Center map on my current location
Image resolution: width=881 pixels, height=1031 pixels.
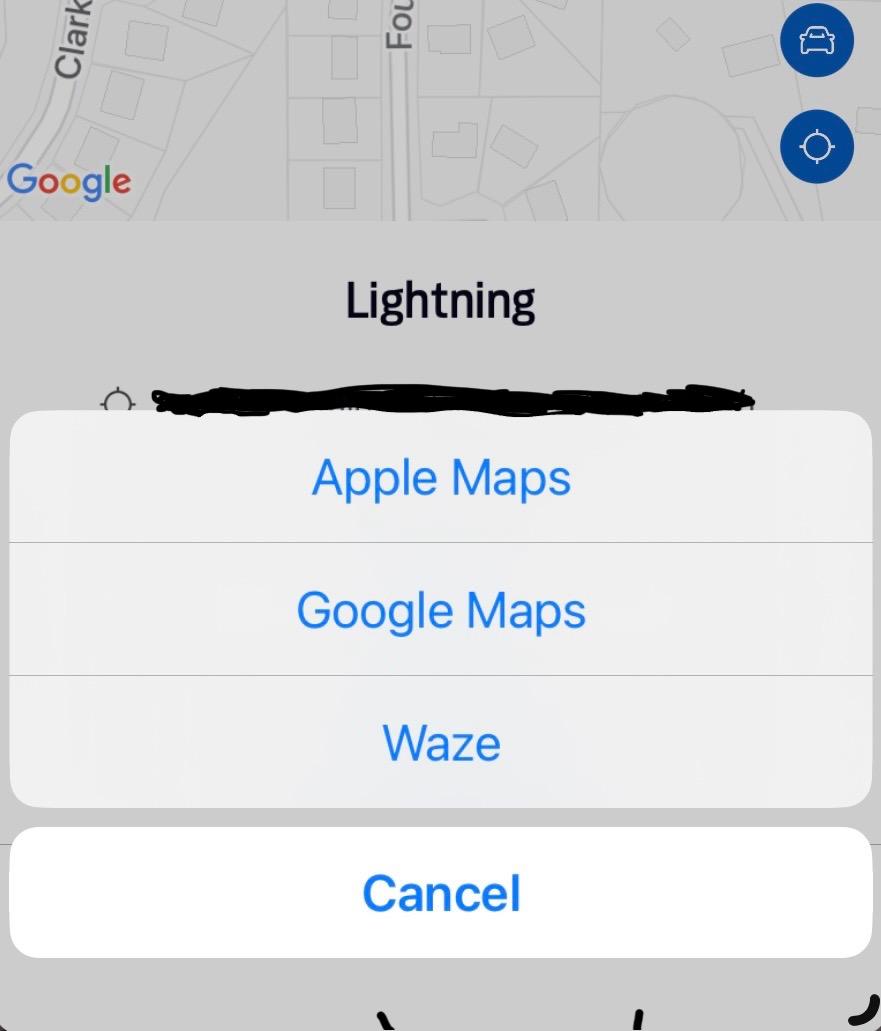pyautogui.click(x=816, y=147)
